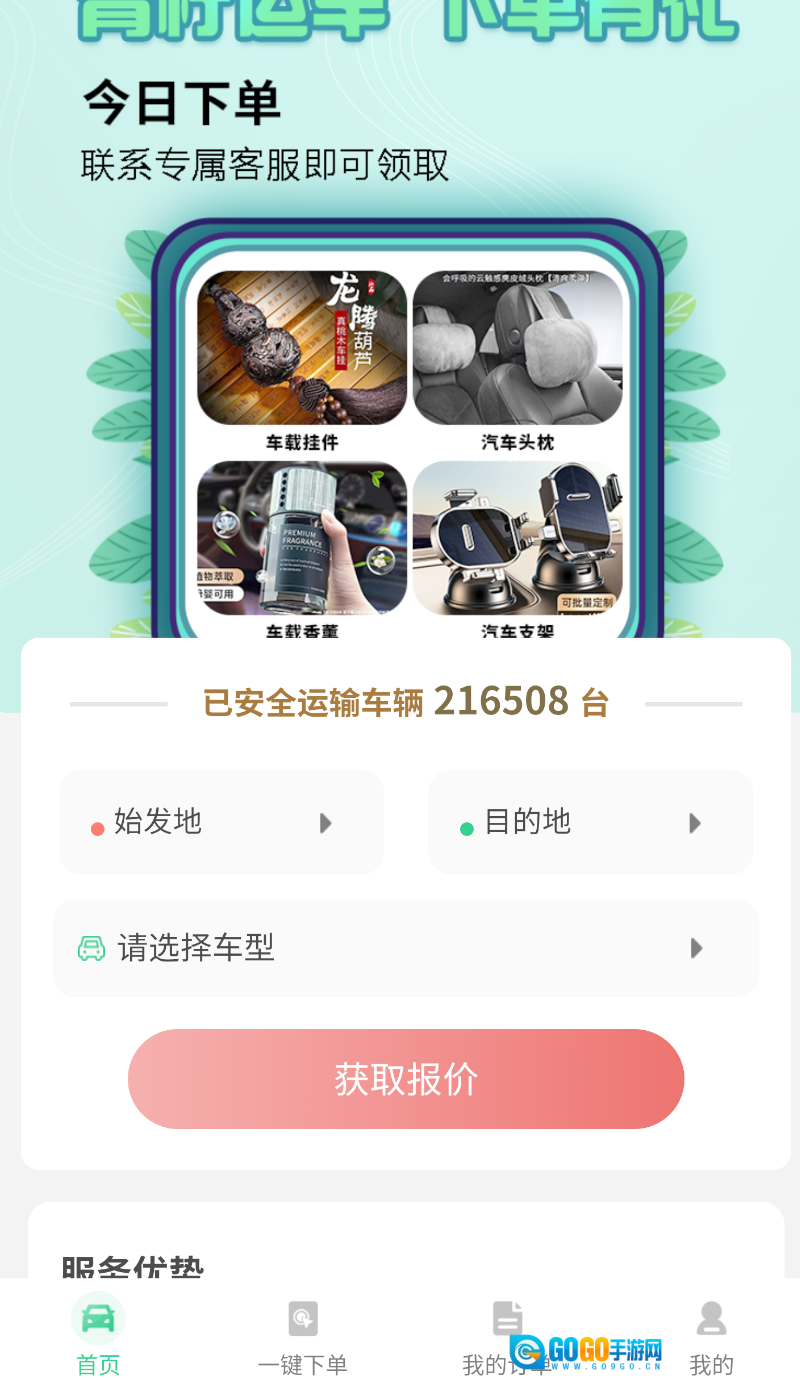Select the 始发地 departure location
Image resolution: width=800 pixels, height=1380 pixels.
(221, 822)
